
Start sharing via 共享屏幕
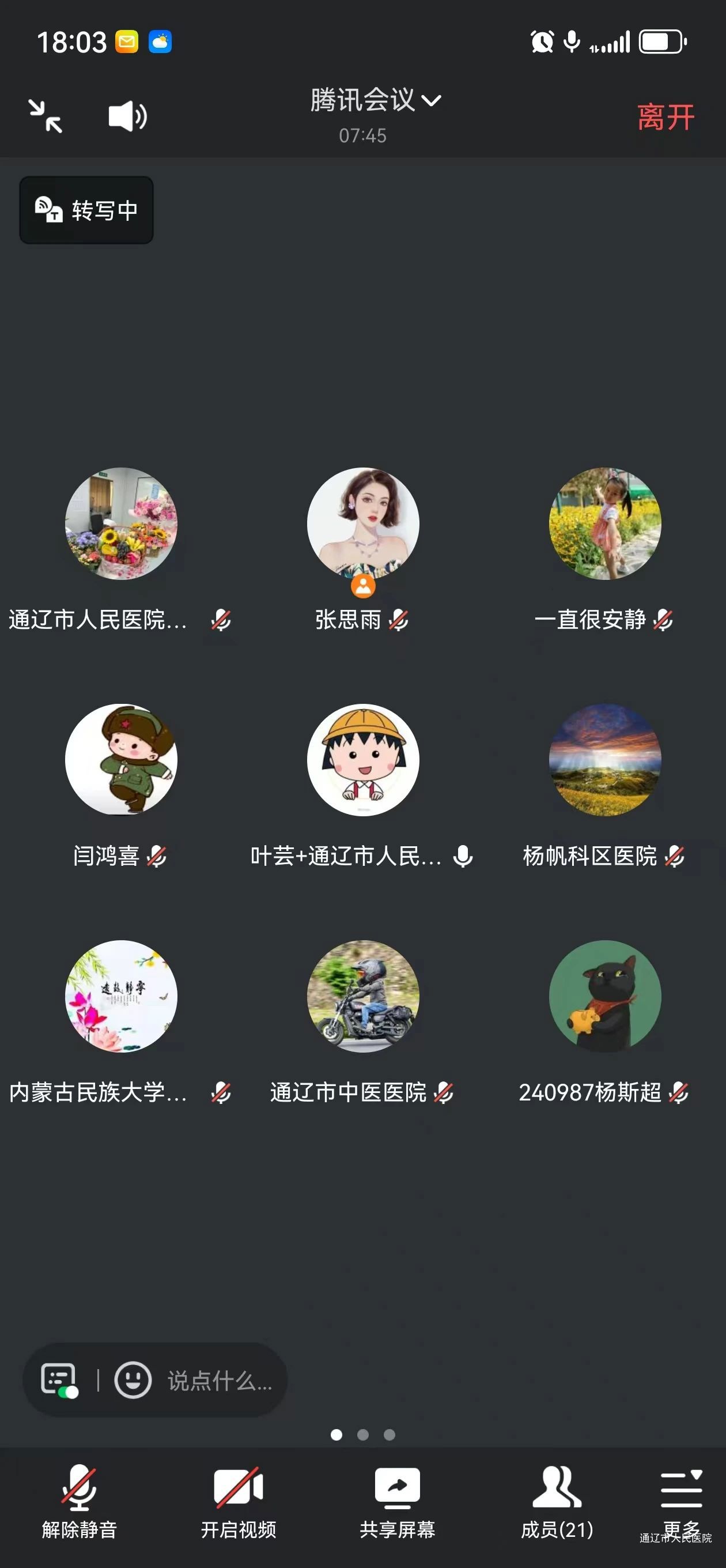tap(398, 1501)
